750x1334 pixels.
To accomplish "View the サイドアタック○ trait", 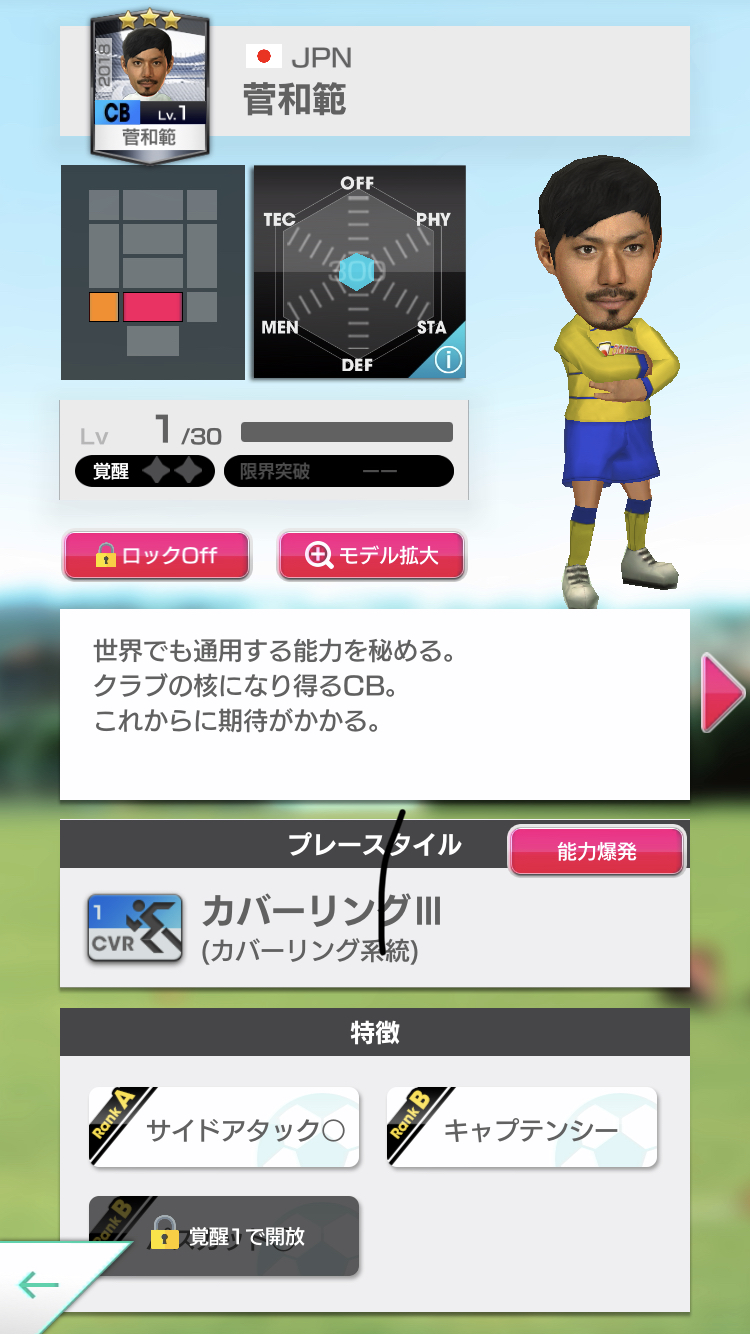I will (x=224, y=1127).
